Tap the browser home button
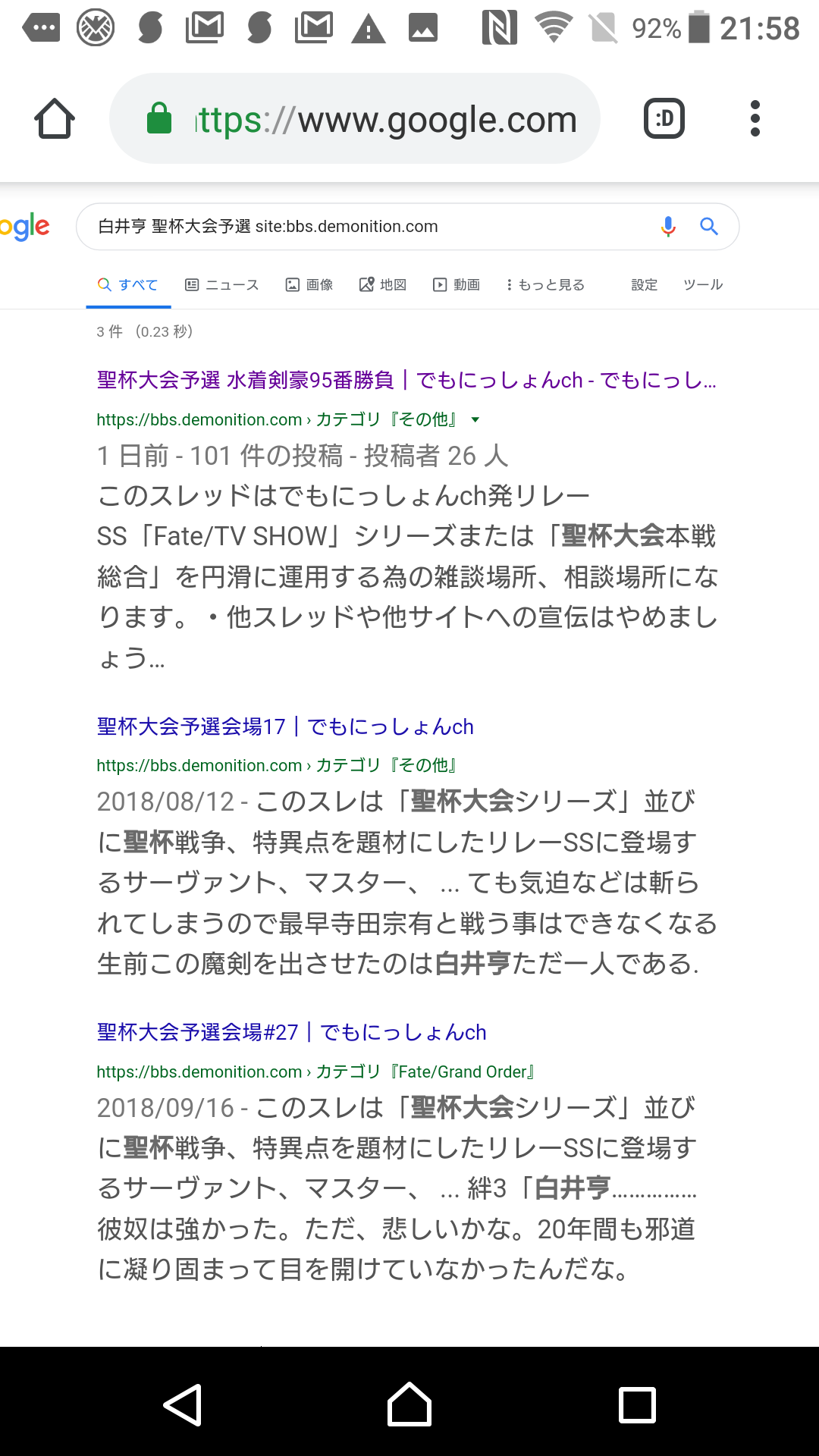 coord(55,119)
